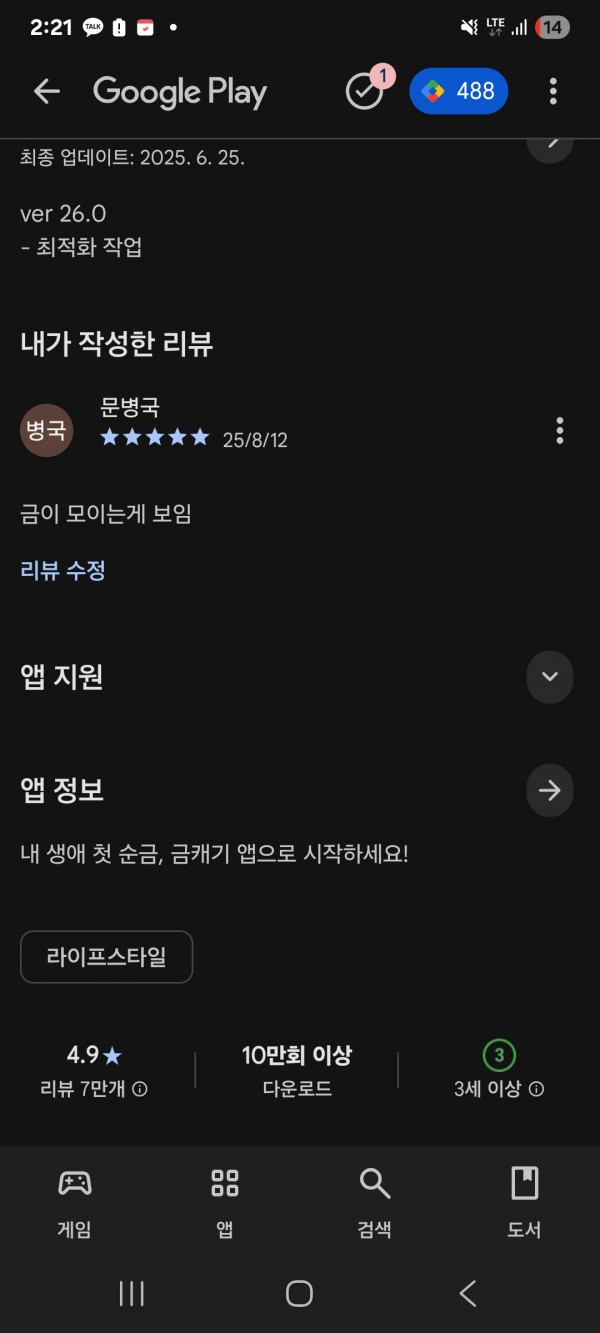Select the 라이프스타일 category chip

106,957
